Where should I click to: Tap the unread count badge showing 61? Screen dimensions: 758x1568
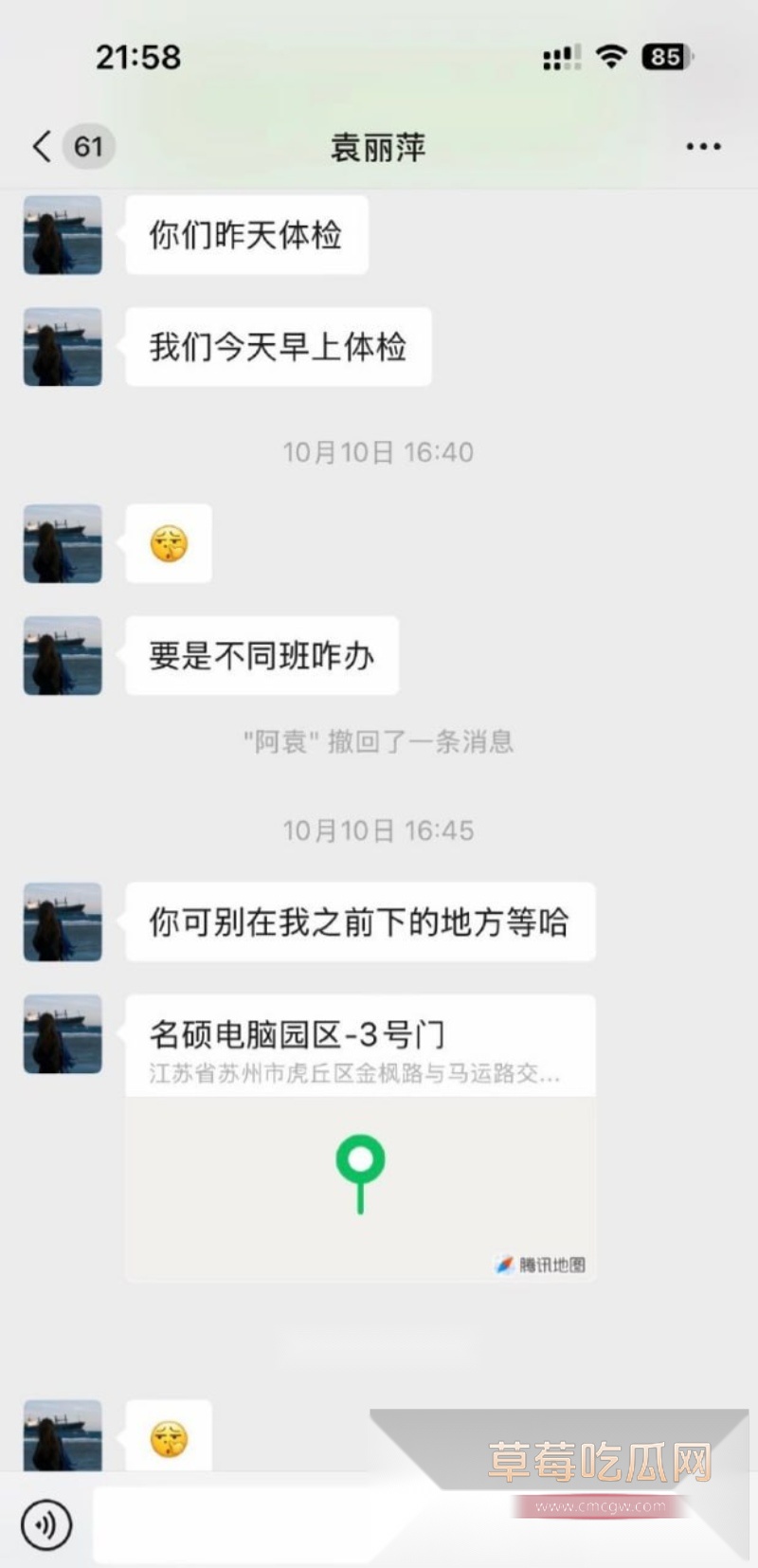point(88,147)
